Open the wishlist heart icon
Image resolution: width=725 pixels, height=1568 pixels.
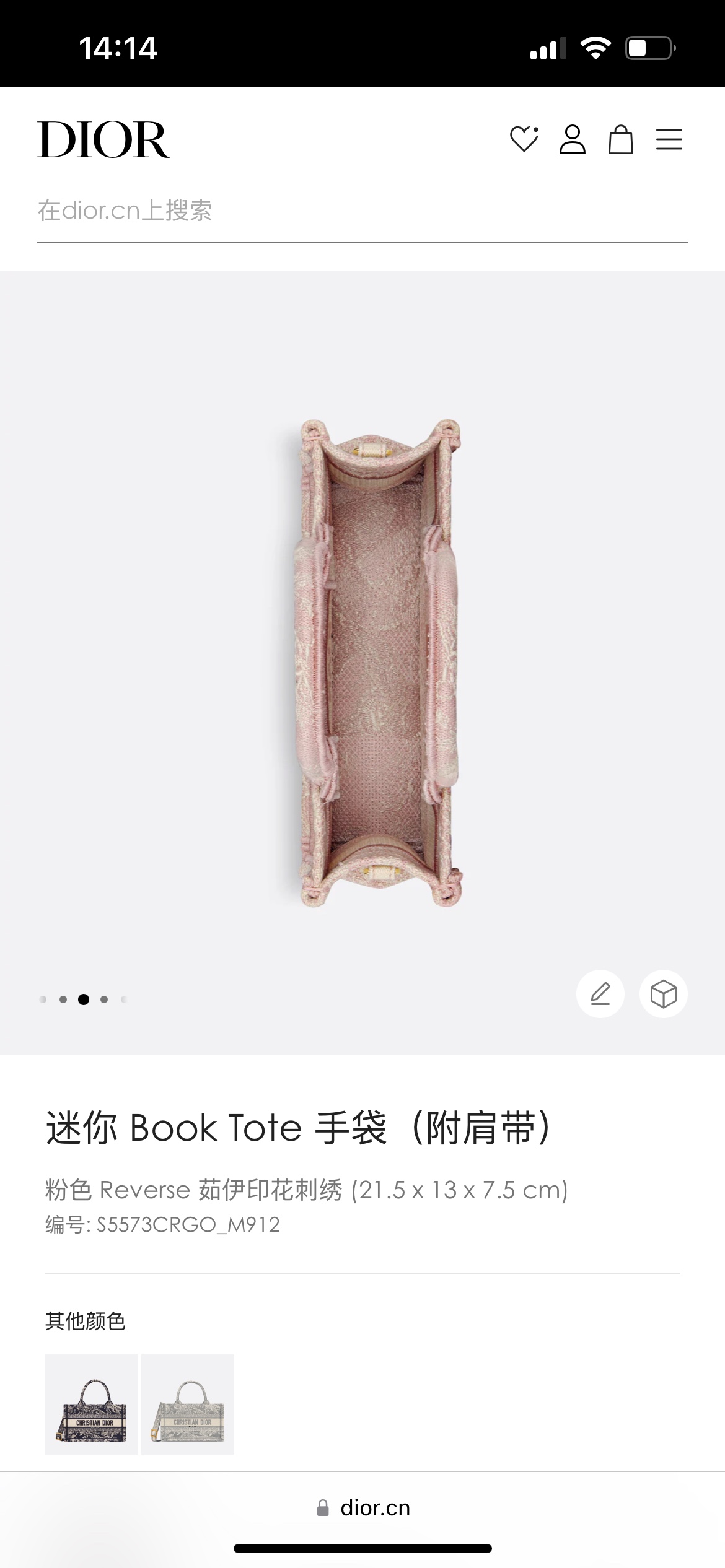click(524, 139)
